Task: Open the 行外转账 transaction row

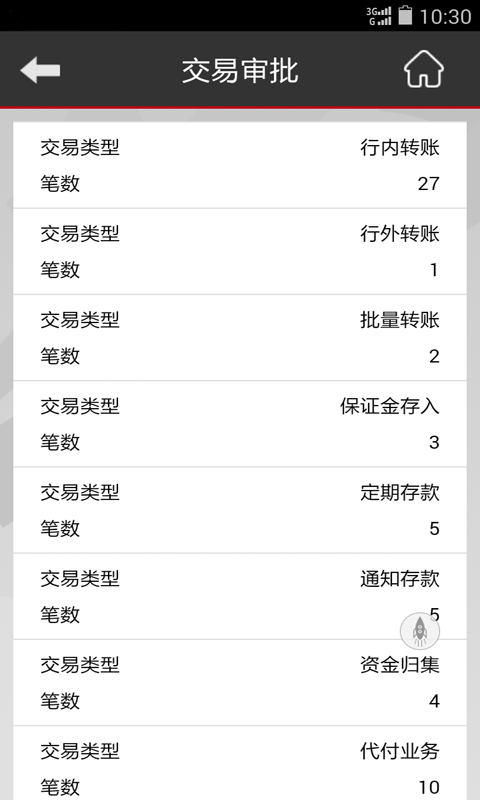Action: 240,252
